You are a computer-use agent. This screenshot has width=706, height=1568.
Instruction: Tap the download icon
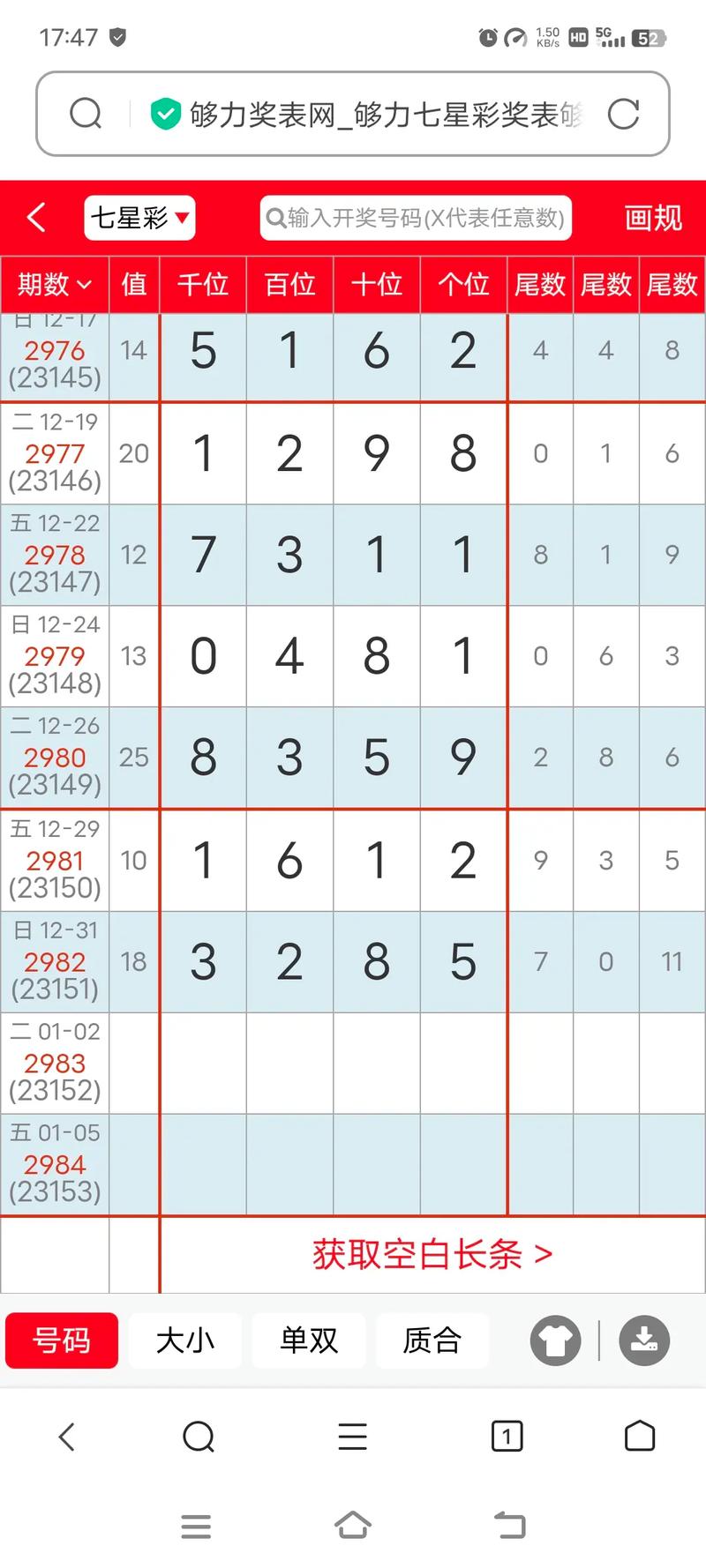tap(644, 1340)
